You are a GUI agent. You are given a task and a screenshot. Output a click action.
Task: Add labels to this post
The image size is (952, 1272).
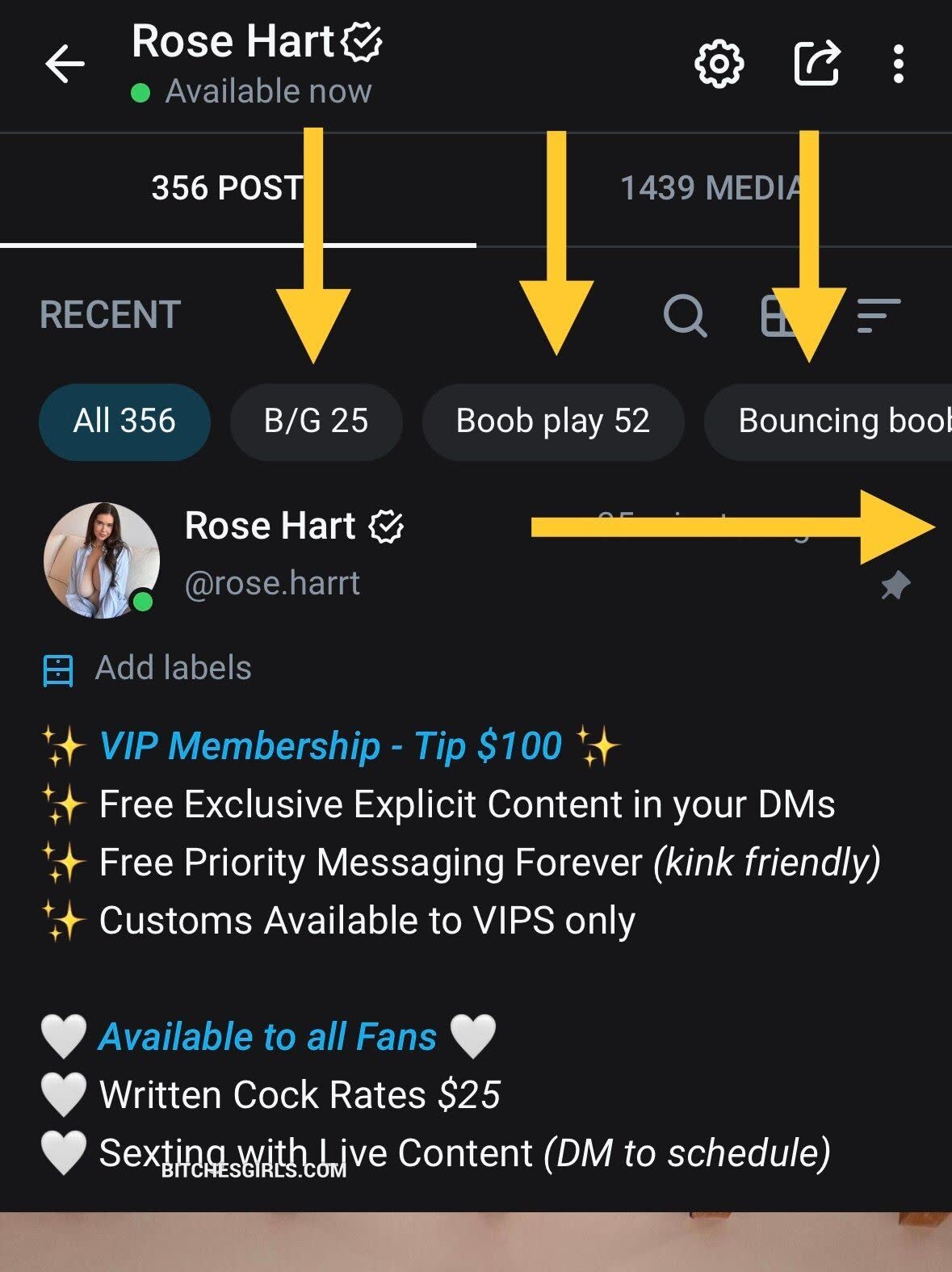click(x=173, y=669)
